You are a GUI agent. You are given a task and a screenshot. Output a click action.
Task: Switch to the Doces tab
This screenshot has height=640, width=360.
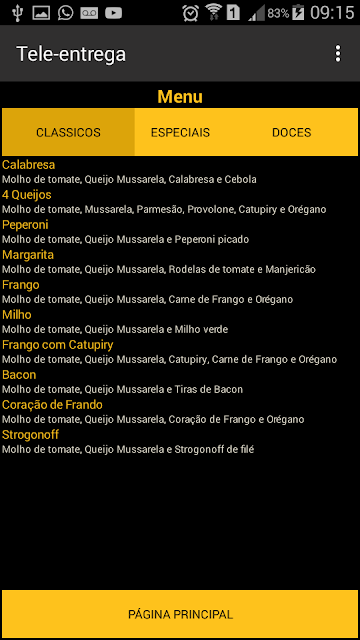pos(291,132)
